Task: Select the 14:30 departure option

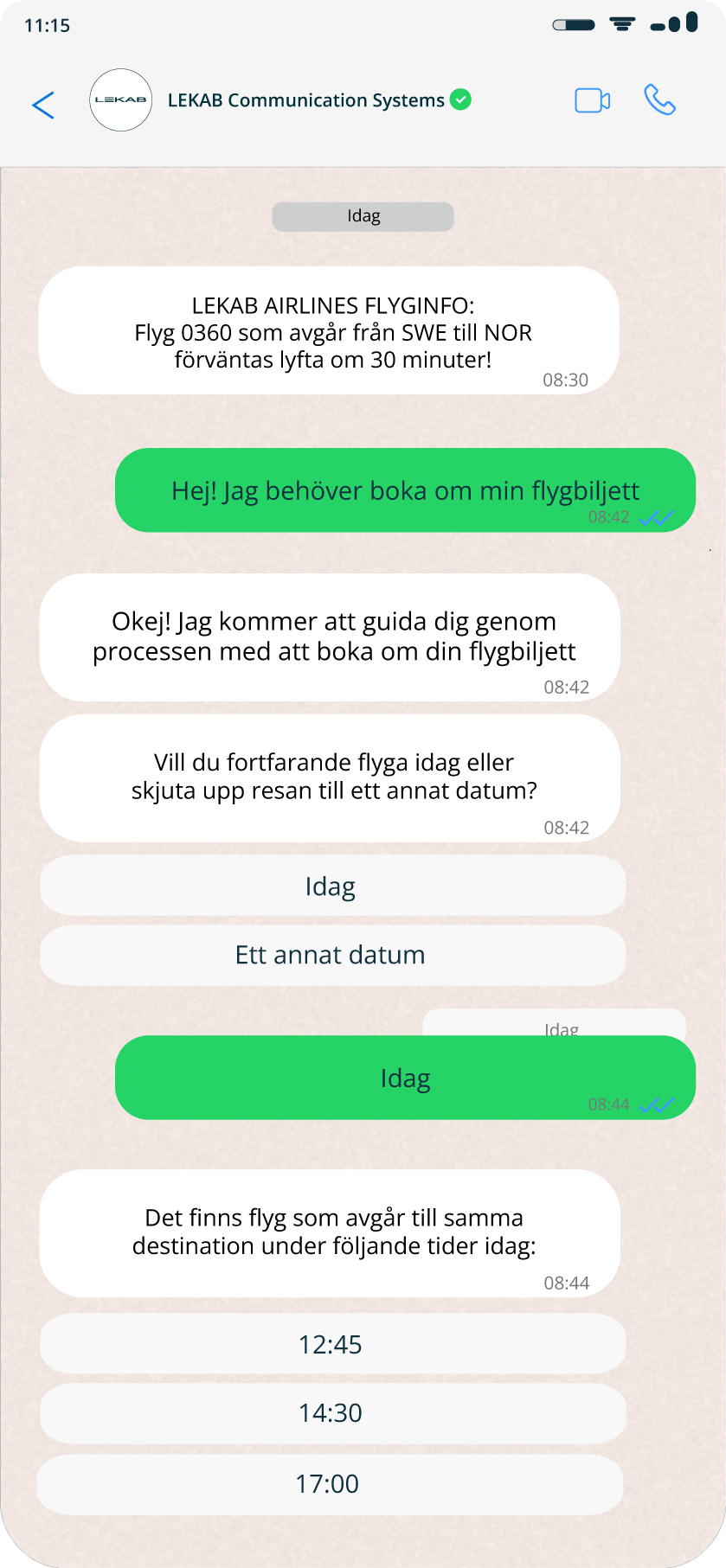Action: click(x=332, y=1412)
